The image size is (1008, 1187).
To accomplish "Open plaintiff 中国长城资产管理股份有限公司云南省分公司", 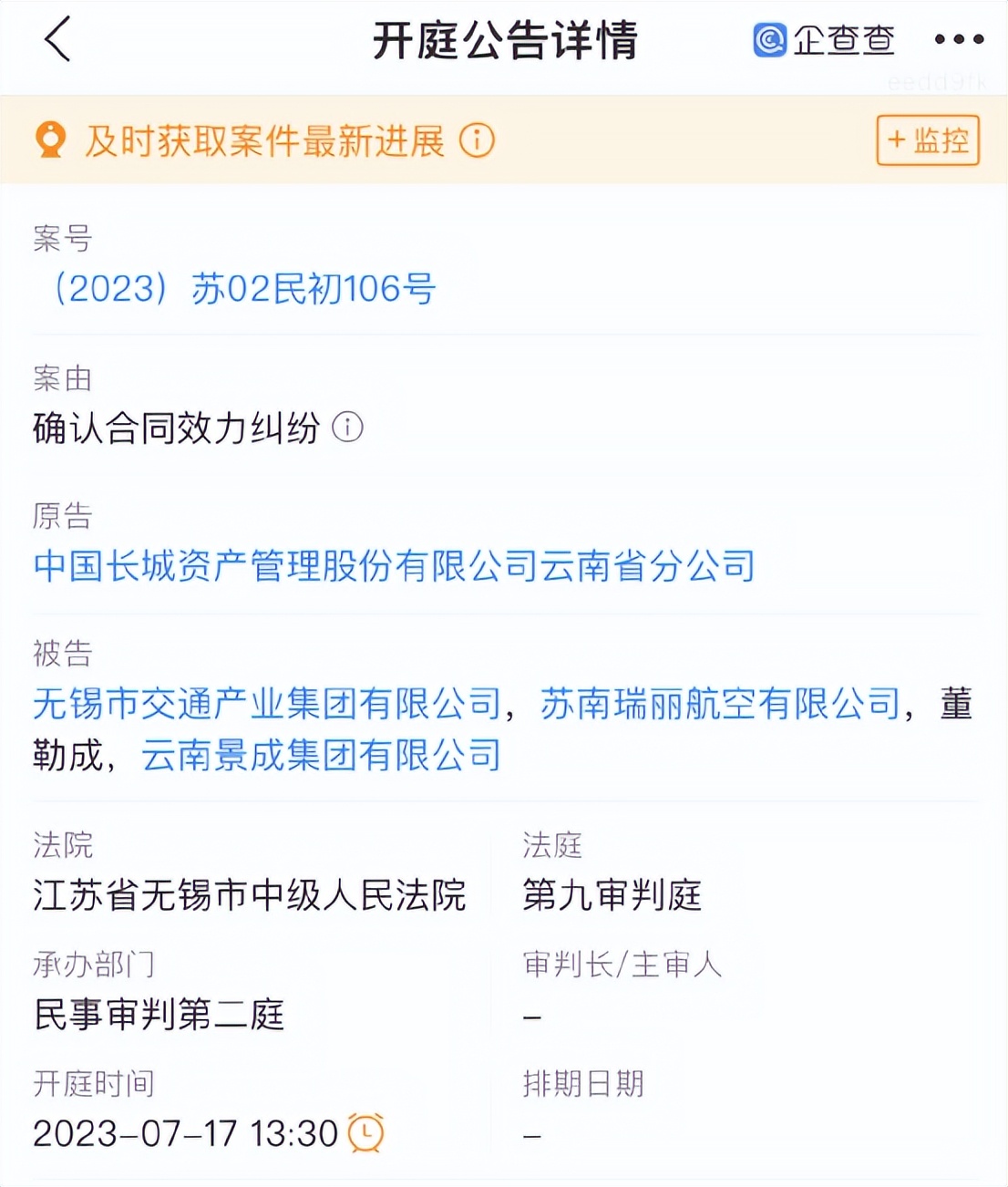I will point(392,566).
